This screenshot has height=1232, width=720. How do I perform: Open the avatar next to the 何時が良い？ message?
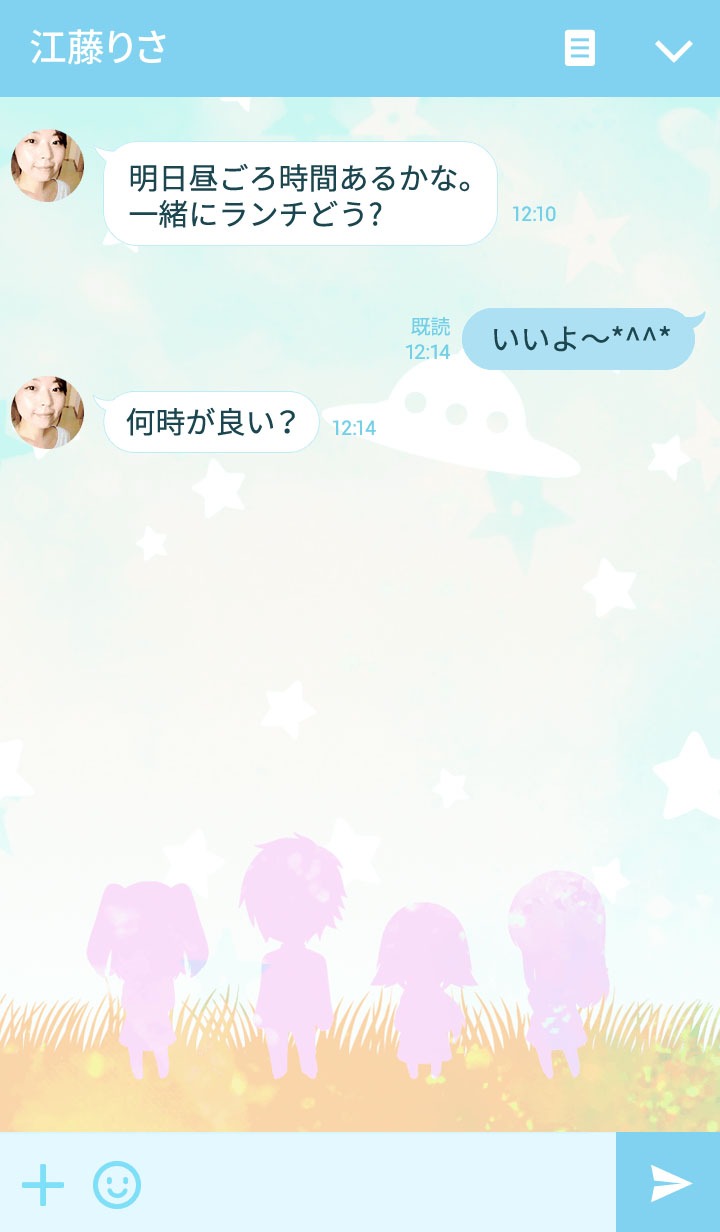point(47,412)
